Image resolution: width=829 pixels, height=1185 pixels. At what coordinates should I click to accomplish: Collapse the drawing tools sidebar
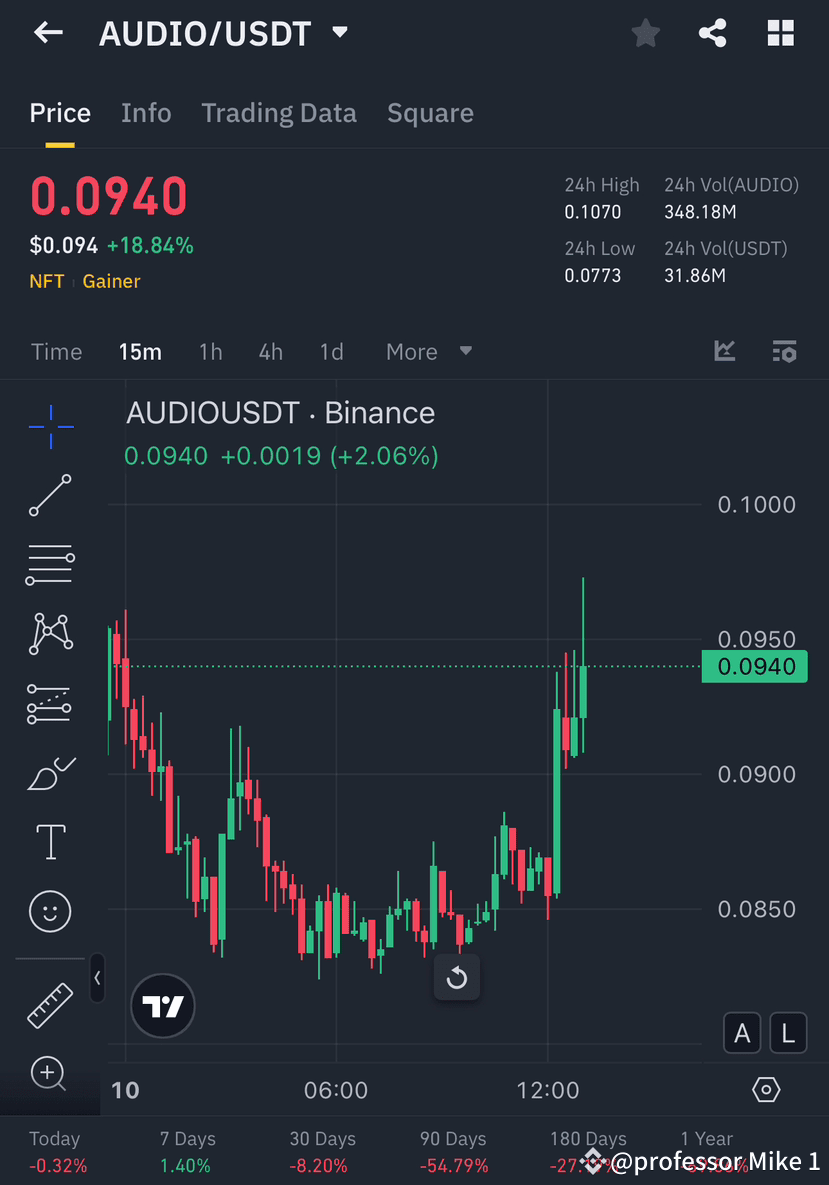pyautogui.click(x=97, y=980)
